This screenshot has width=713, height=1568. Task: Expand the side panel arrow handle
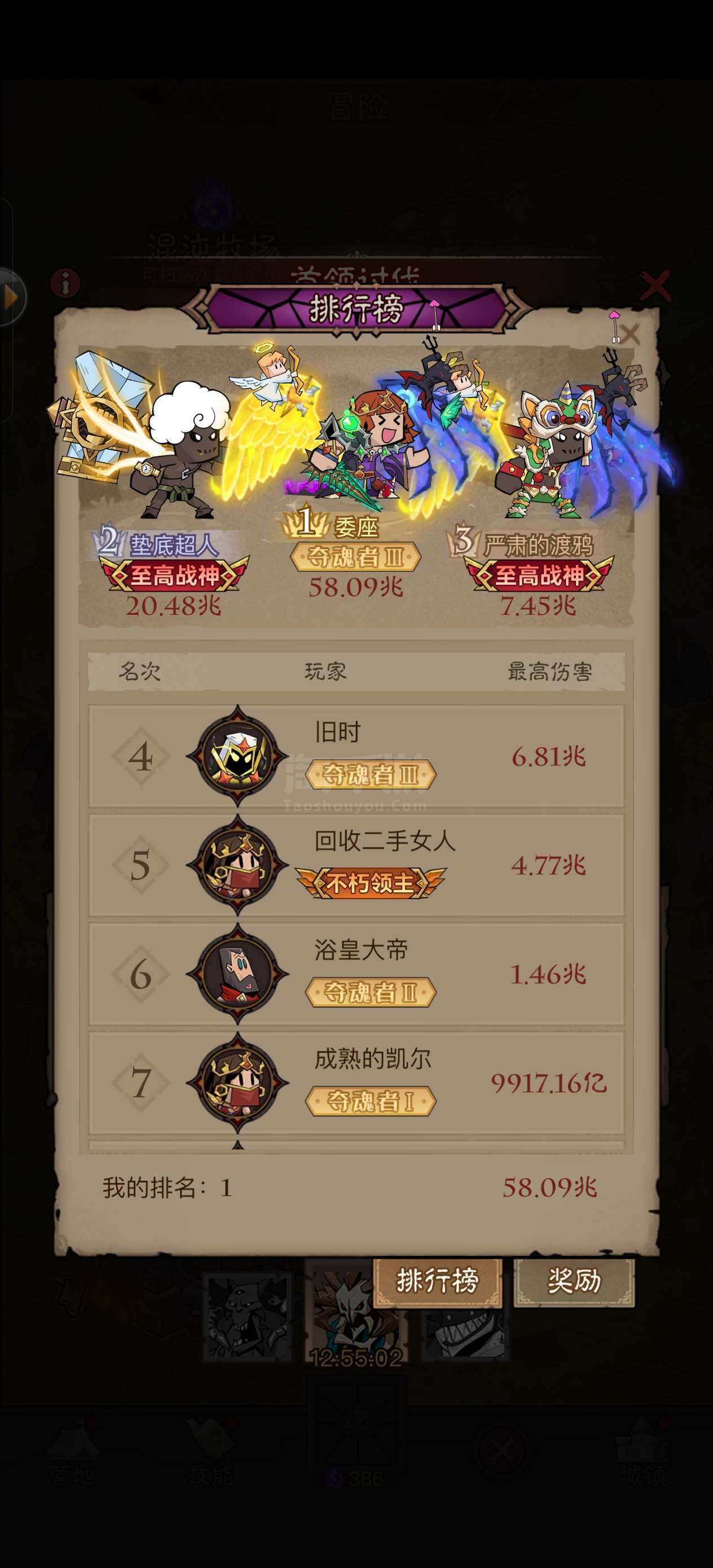point(11,297)
